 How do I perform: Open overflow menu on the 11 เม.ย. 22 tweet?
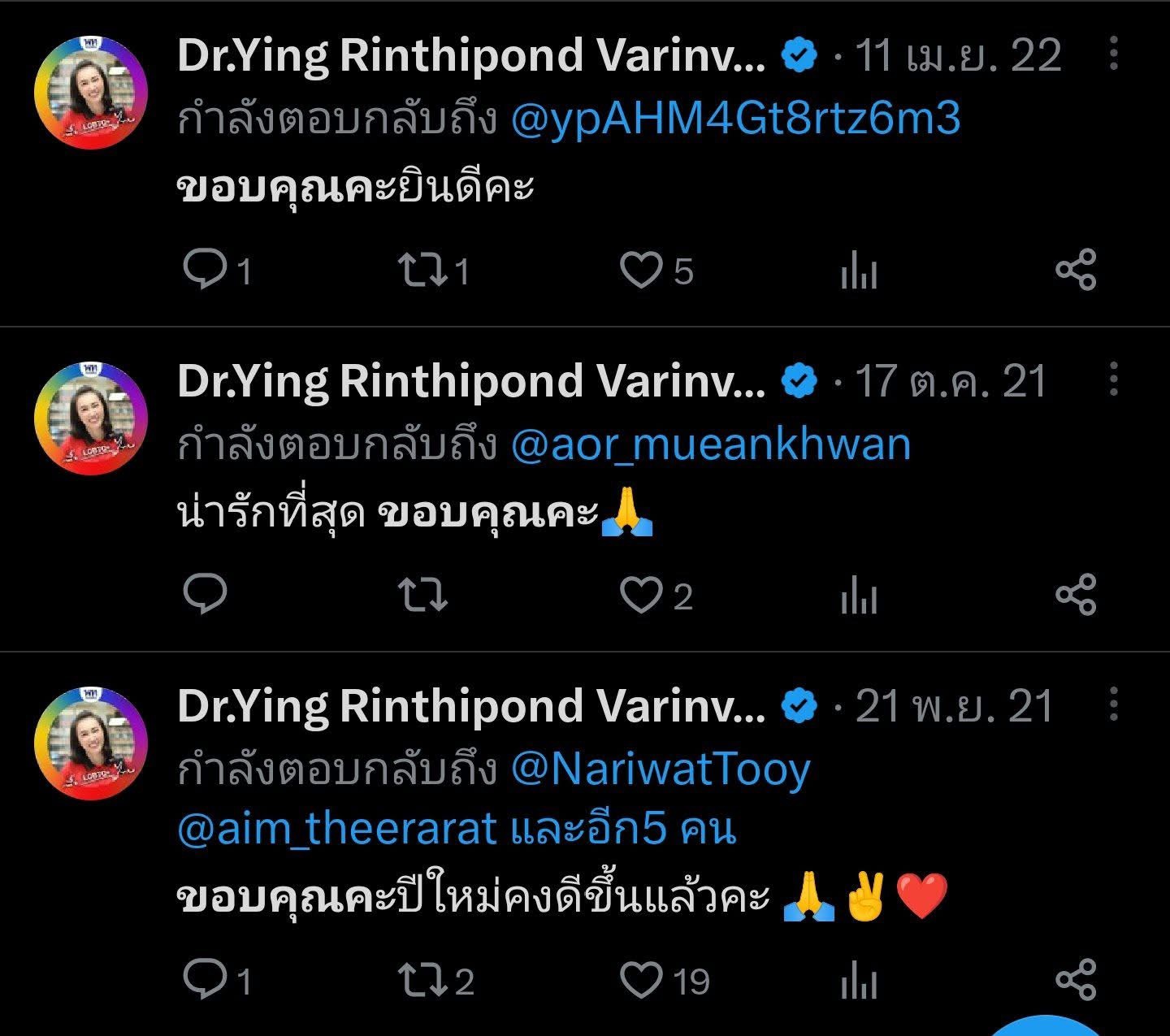tap(1114, 54)
